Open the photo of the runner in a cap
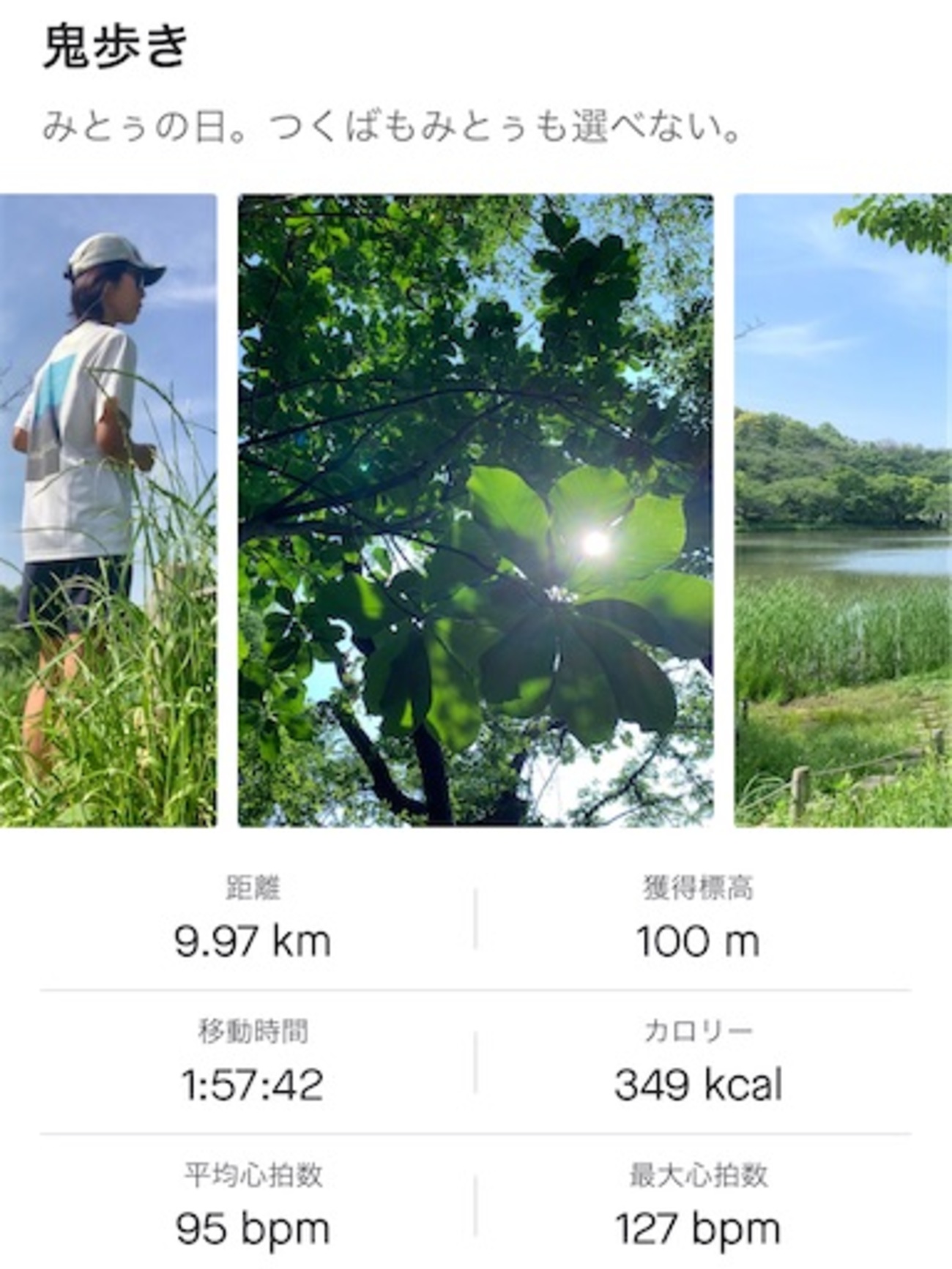 [108, 510]
